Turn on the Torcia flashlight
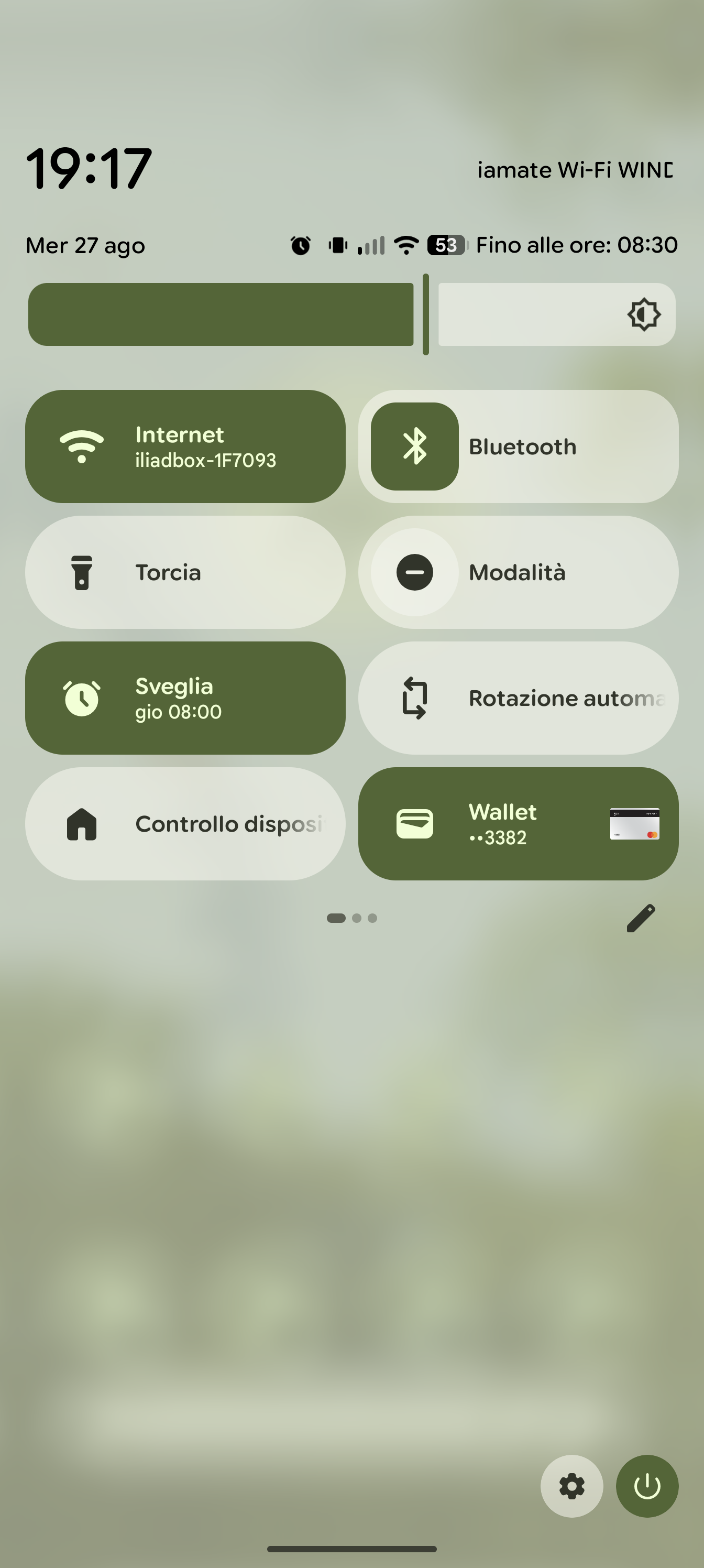Viewport: 704px width, 1568px height. (x=185, y=573)
